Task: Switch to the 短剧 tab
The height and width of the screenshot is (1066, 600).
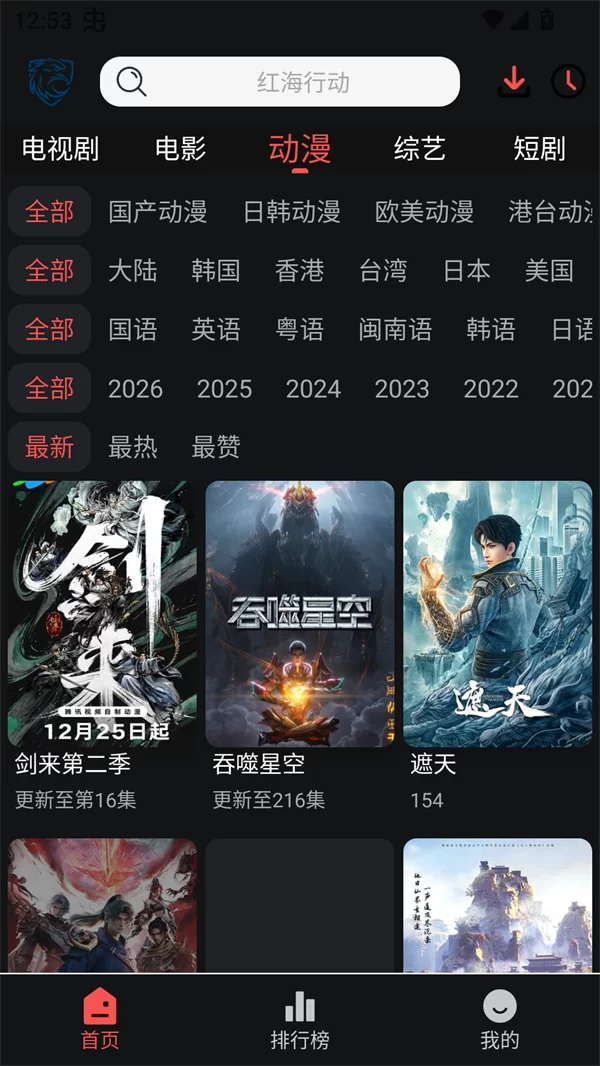Action: click(539, 149)
